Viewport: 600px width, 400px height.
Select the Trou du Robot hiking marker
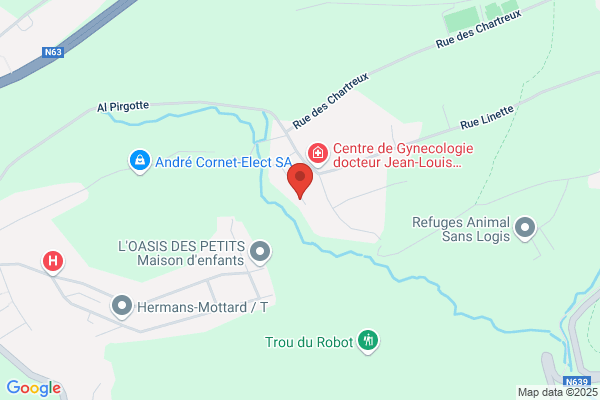click(368, 341)
